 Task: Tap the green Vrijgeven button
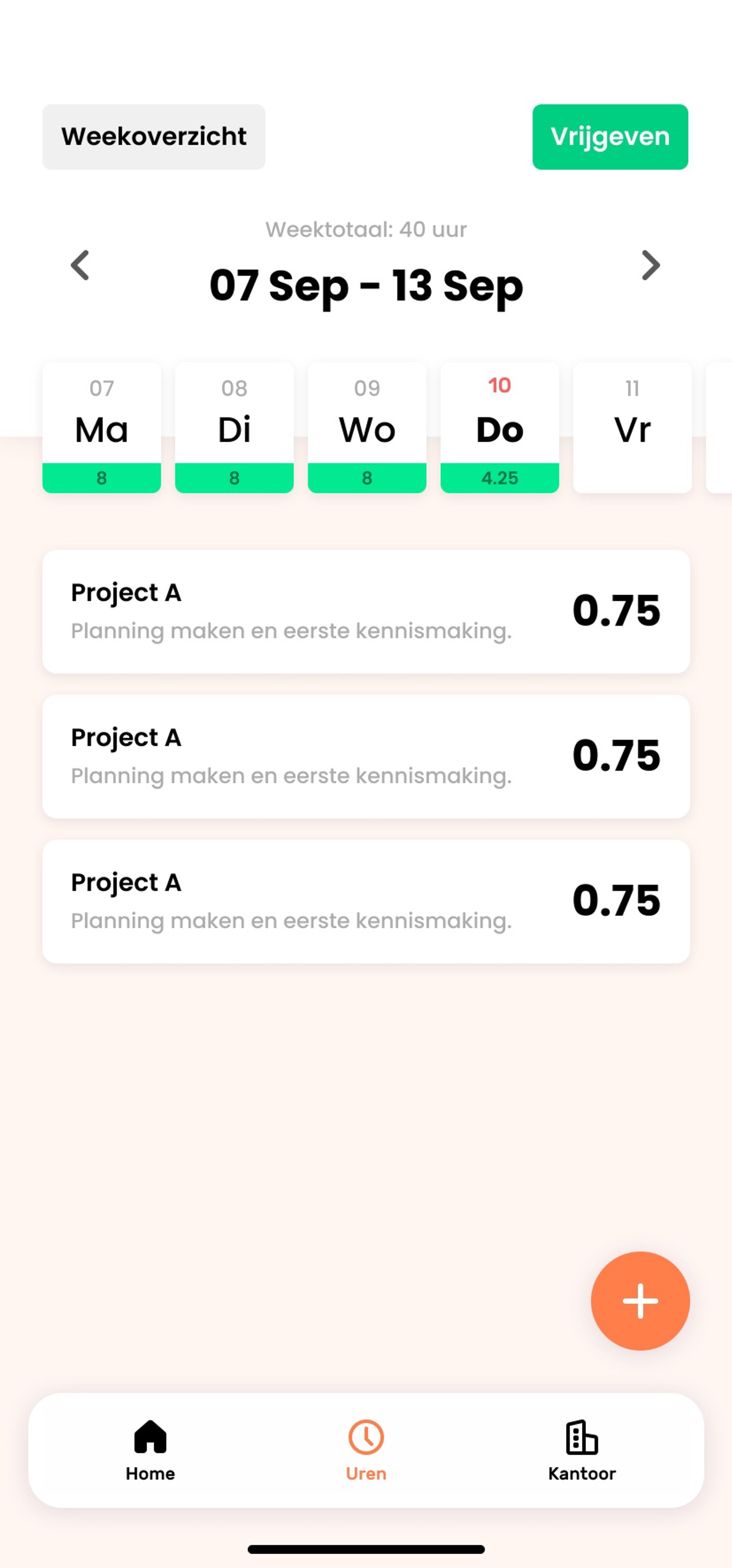pos(610,136)
